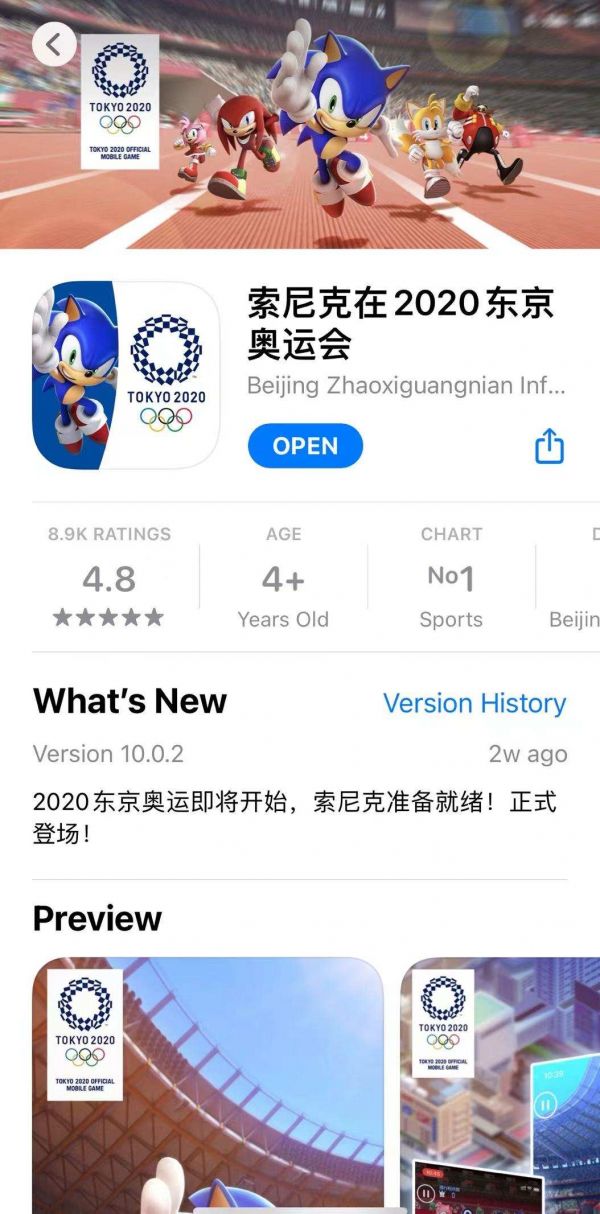Tap the No1 Sports chart ranking
600x1214 pixels.
[x=451, y=578]
